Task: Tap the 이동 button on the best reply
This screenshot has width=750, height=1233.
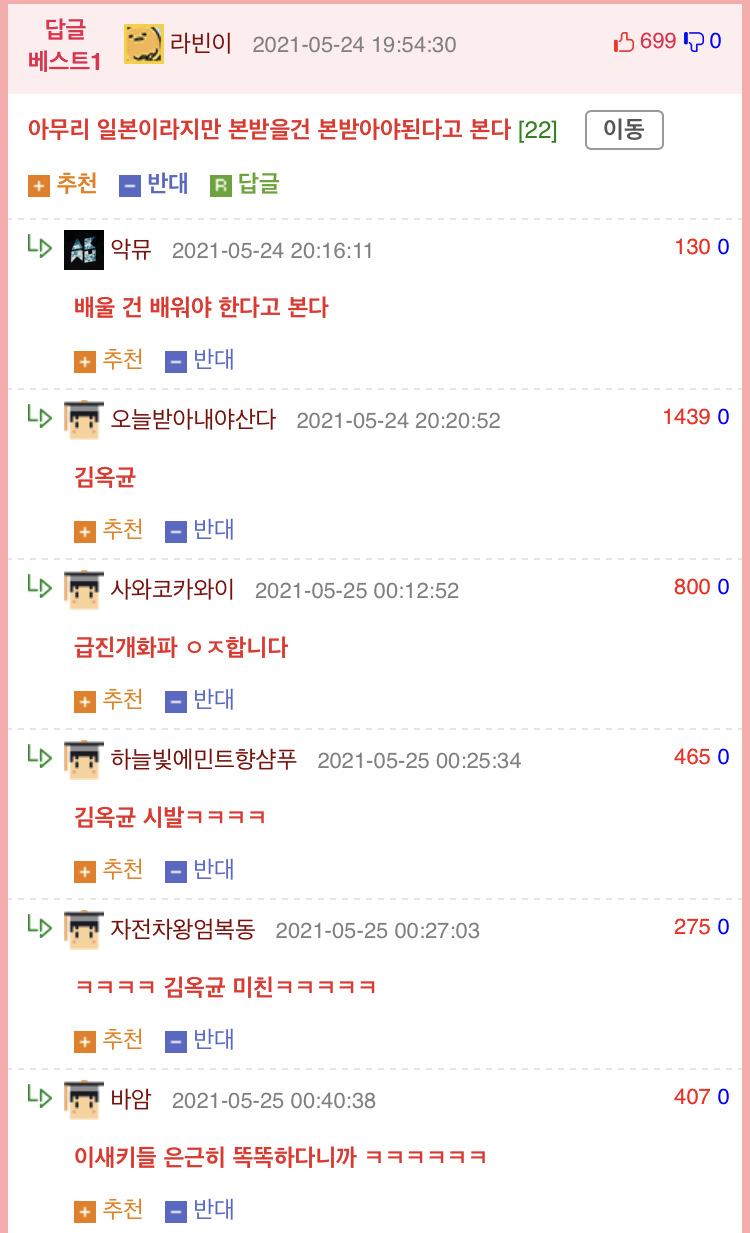Action: [x=624, y=130]
